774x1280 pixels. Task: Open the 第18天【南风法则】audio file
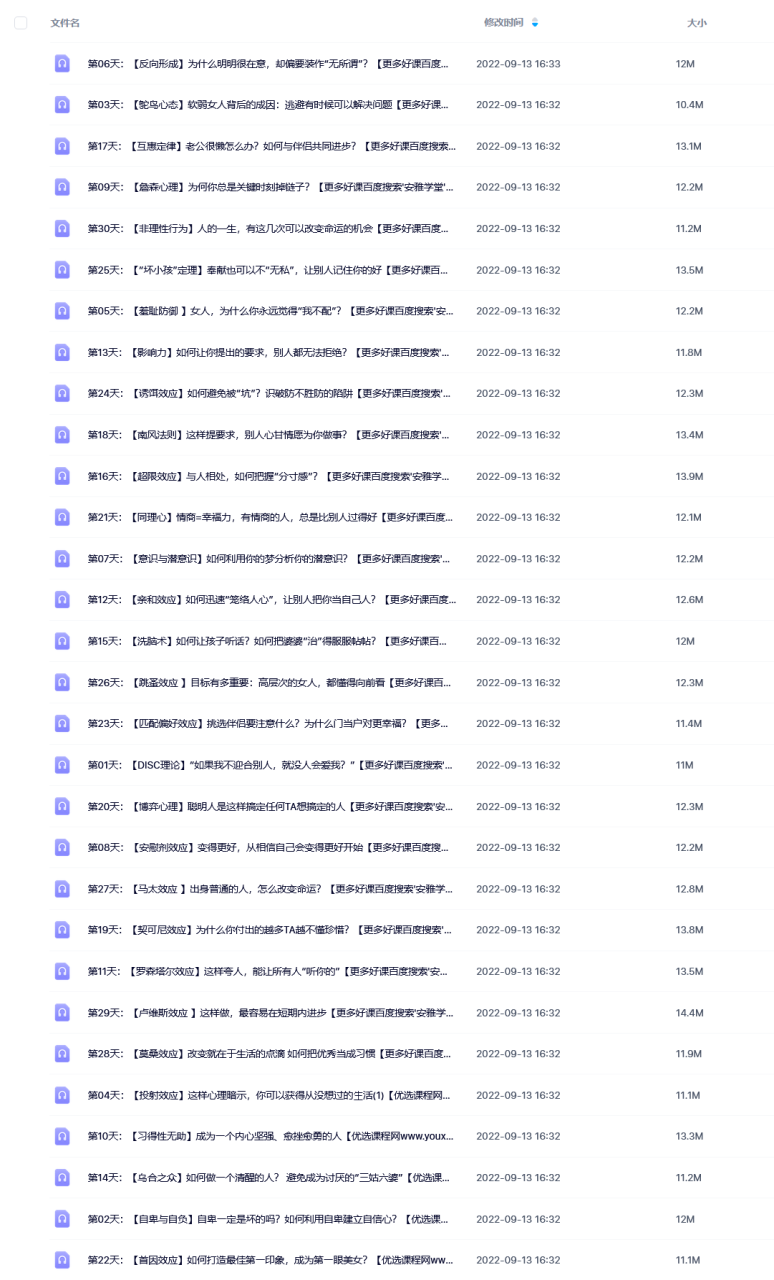268,435
